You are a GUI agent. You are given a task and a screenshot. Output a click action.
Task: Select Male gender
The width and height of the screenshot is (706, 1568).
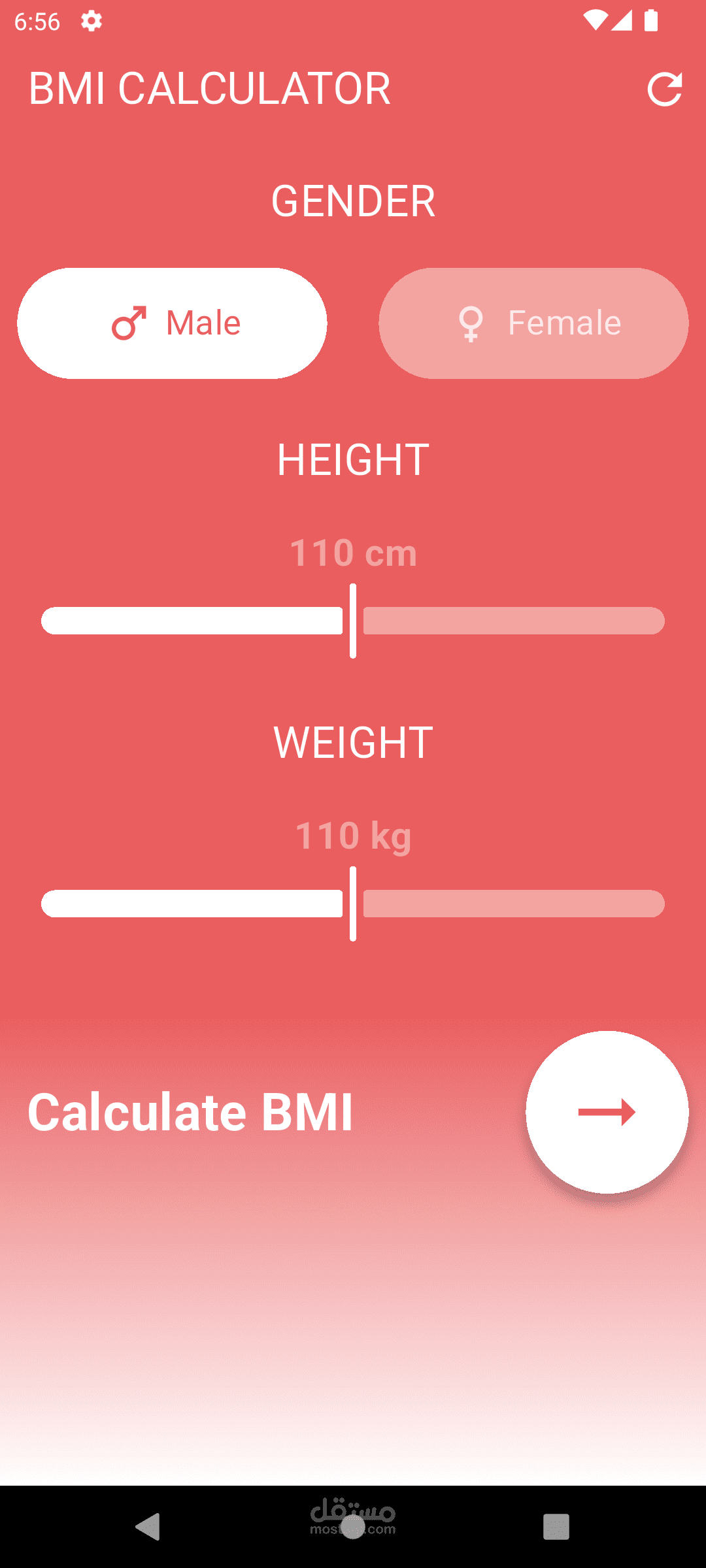[x=172, y=323]
